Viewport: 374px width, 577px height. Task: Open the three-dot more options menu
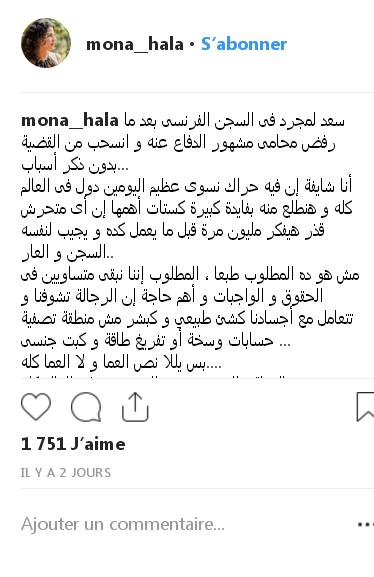click(366, 525)
